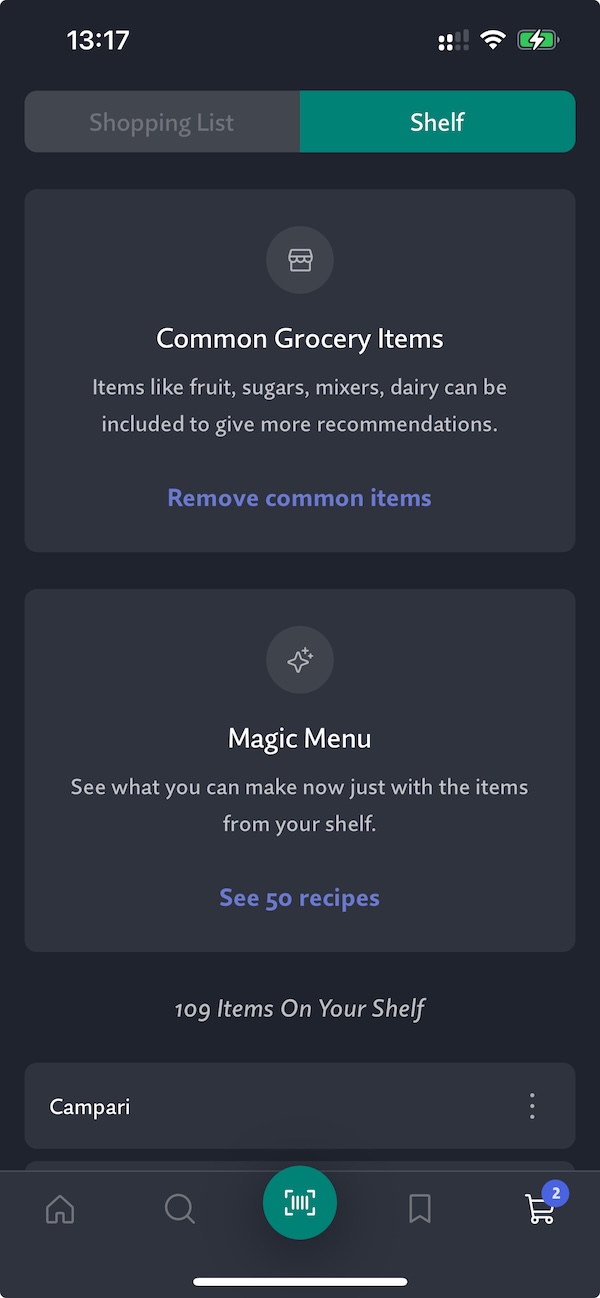Switch to the Shopping List tab

162,122
